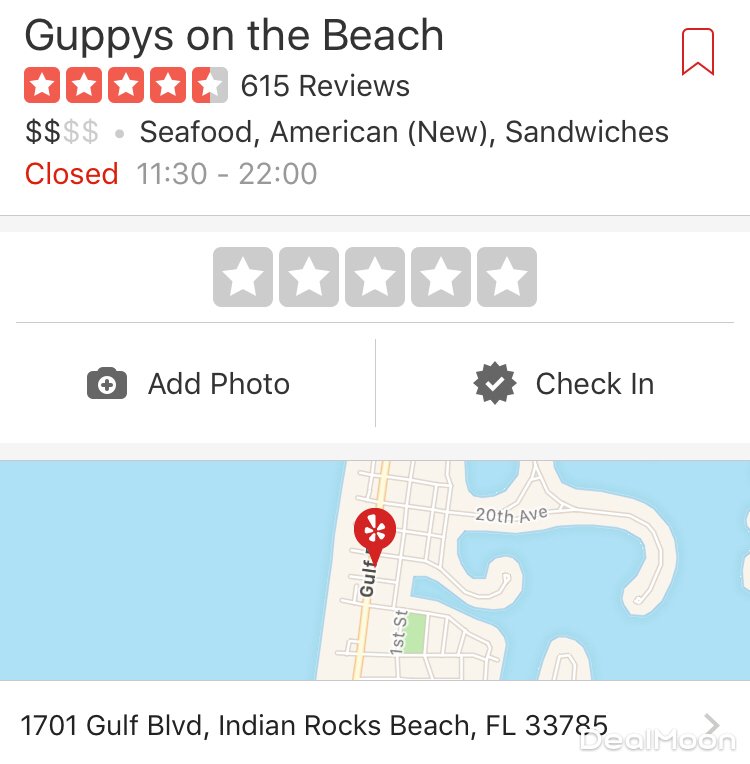Bookmark Guppys on the Beach
The image size is (750, 764).
click(698, 50)
